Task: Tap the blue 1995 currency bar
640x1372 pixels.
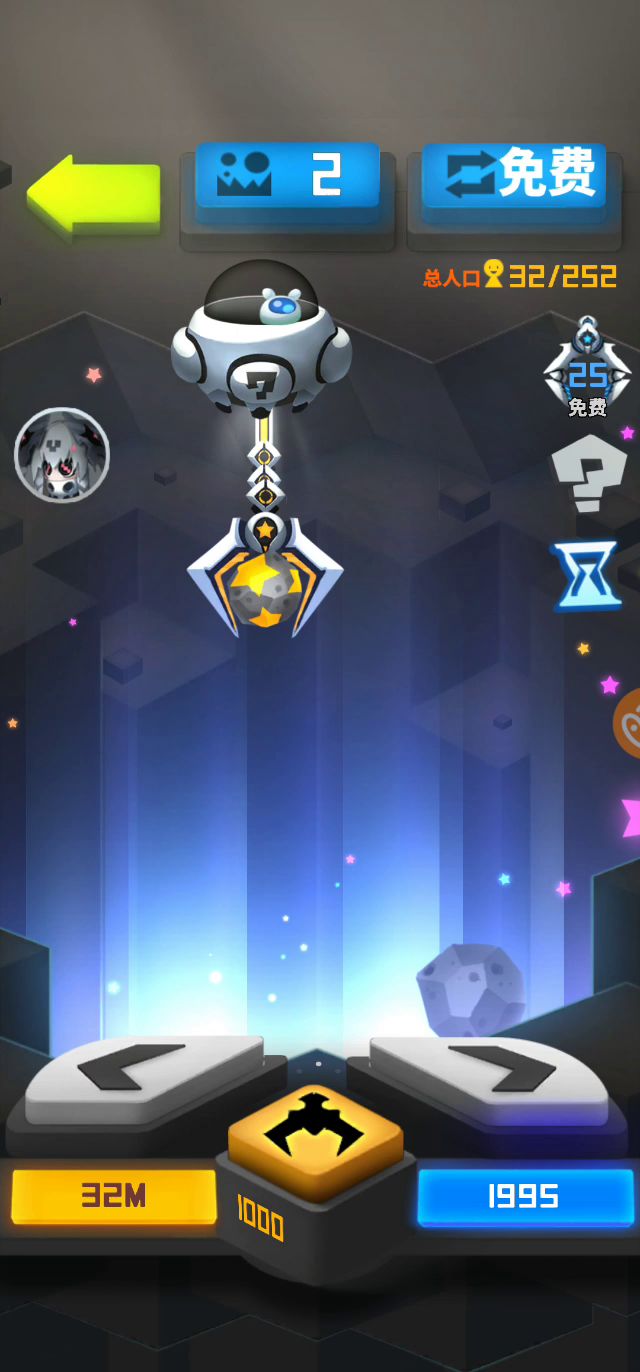Action: click(524, 1196)
